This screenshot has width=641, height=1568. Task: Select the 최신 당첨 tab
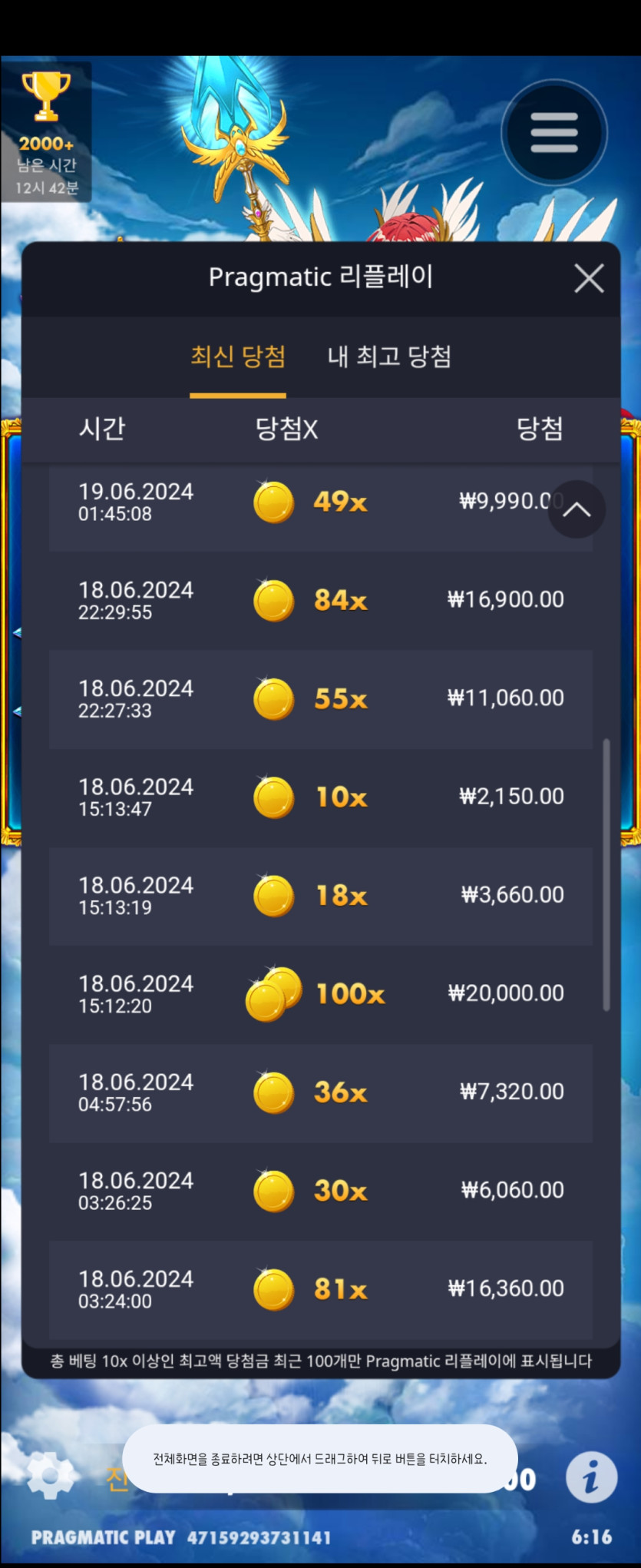(x=238, y=357)
